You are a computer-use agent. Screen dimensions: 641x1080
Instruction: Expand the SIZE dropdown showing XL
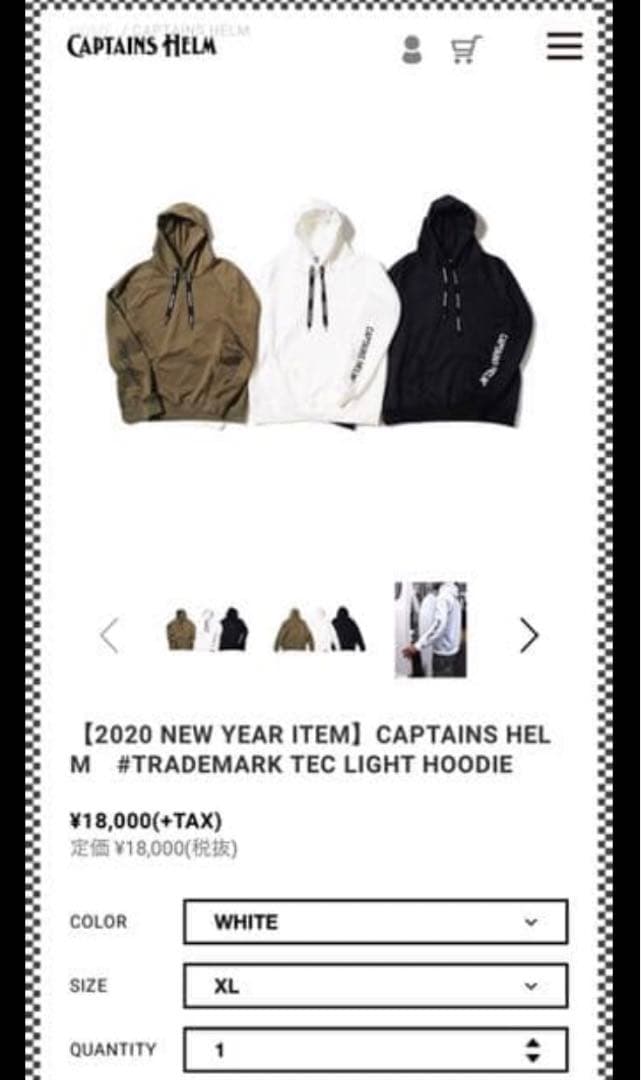(x=375, y=986)
